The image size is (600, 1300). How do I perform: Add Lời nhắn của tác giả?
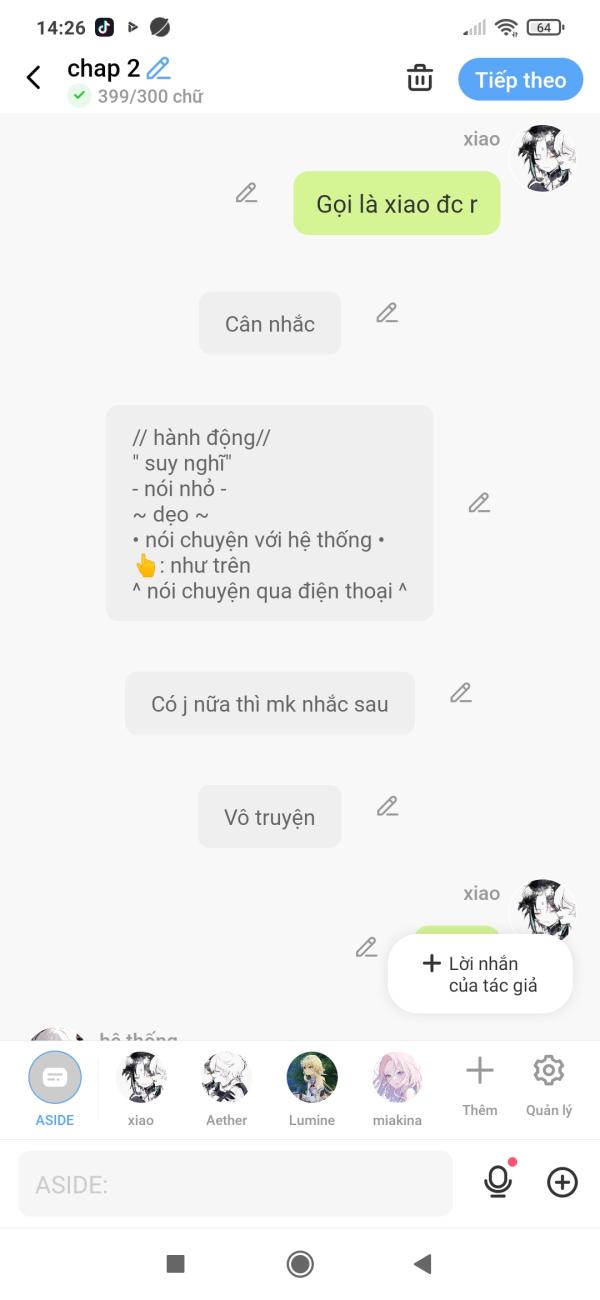(480, 974)
